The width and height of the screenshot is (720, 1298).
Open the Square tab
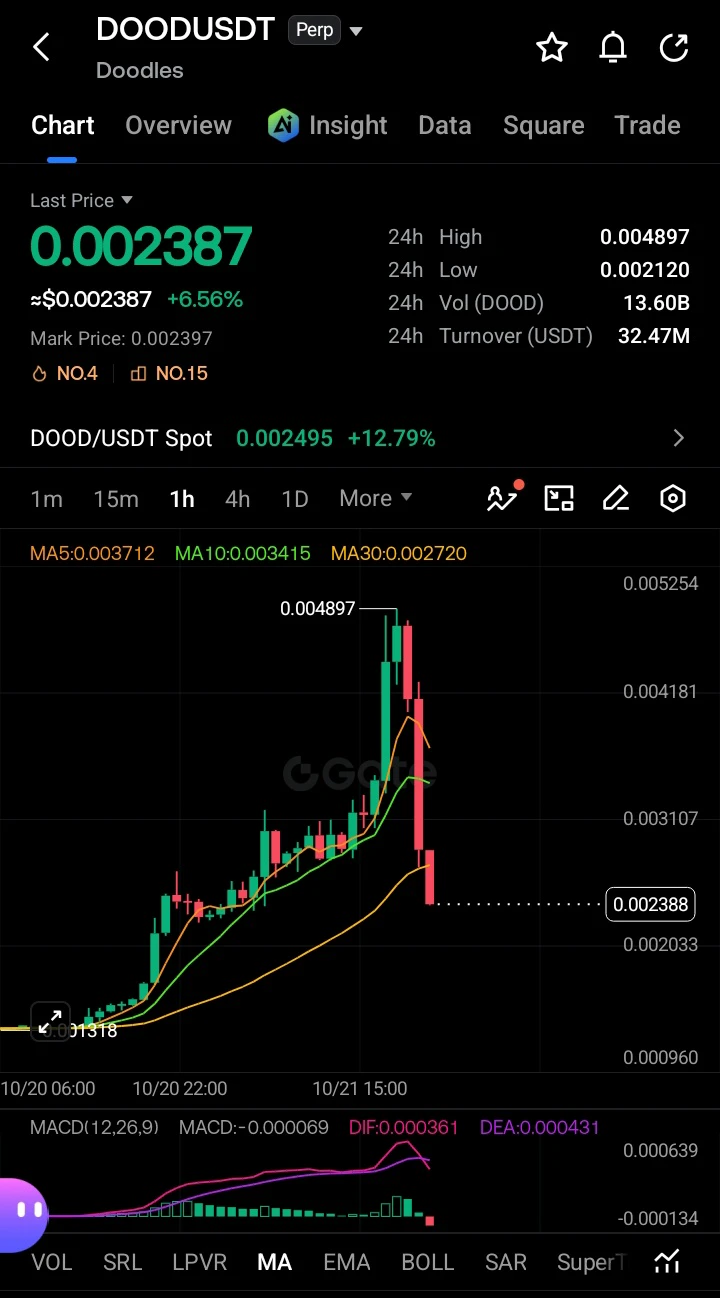click(544, 125)
